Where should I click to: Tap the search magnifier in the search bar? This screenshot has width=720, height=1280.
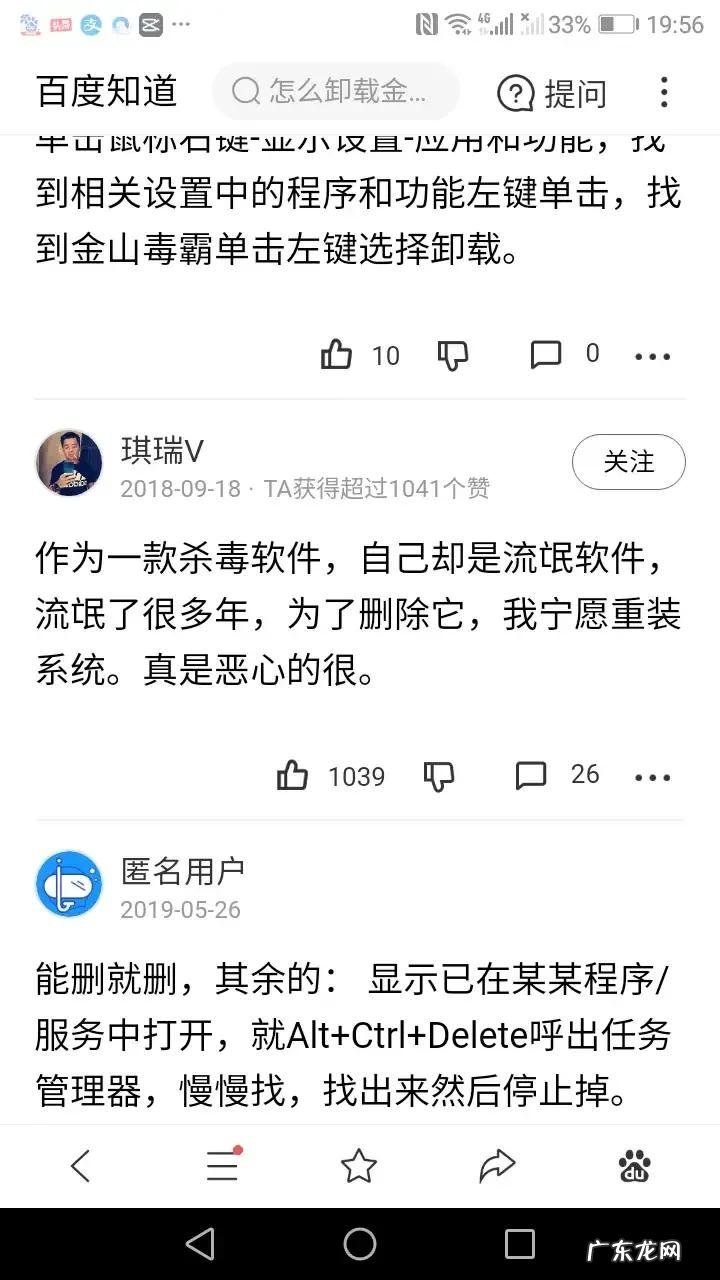243,92
